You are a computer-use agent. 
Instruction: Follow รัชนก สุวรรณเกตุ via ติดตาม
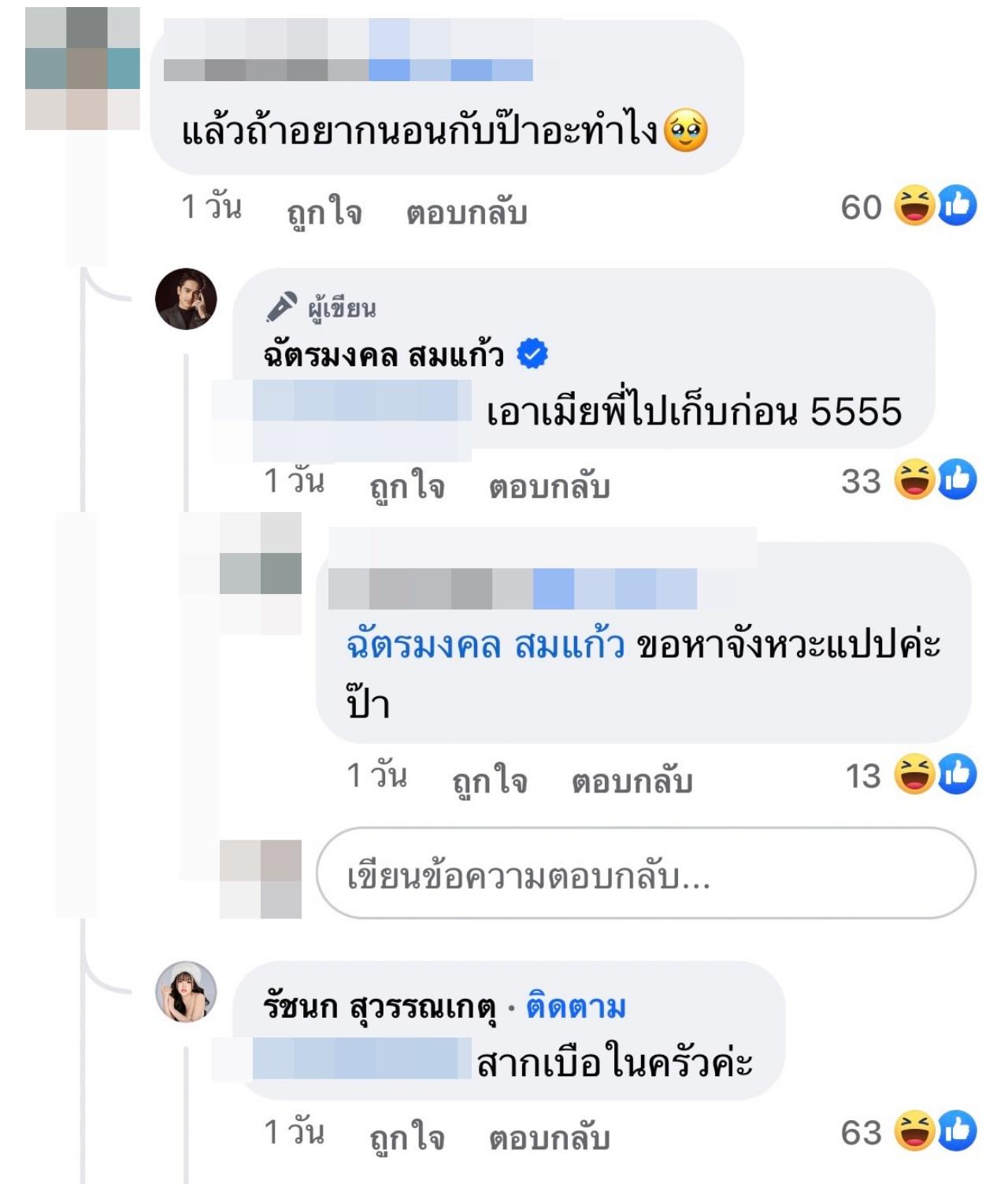click(576, 1008)
